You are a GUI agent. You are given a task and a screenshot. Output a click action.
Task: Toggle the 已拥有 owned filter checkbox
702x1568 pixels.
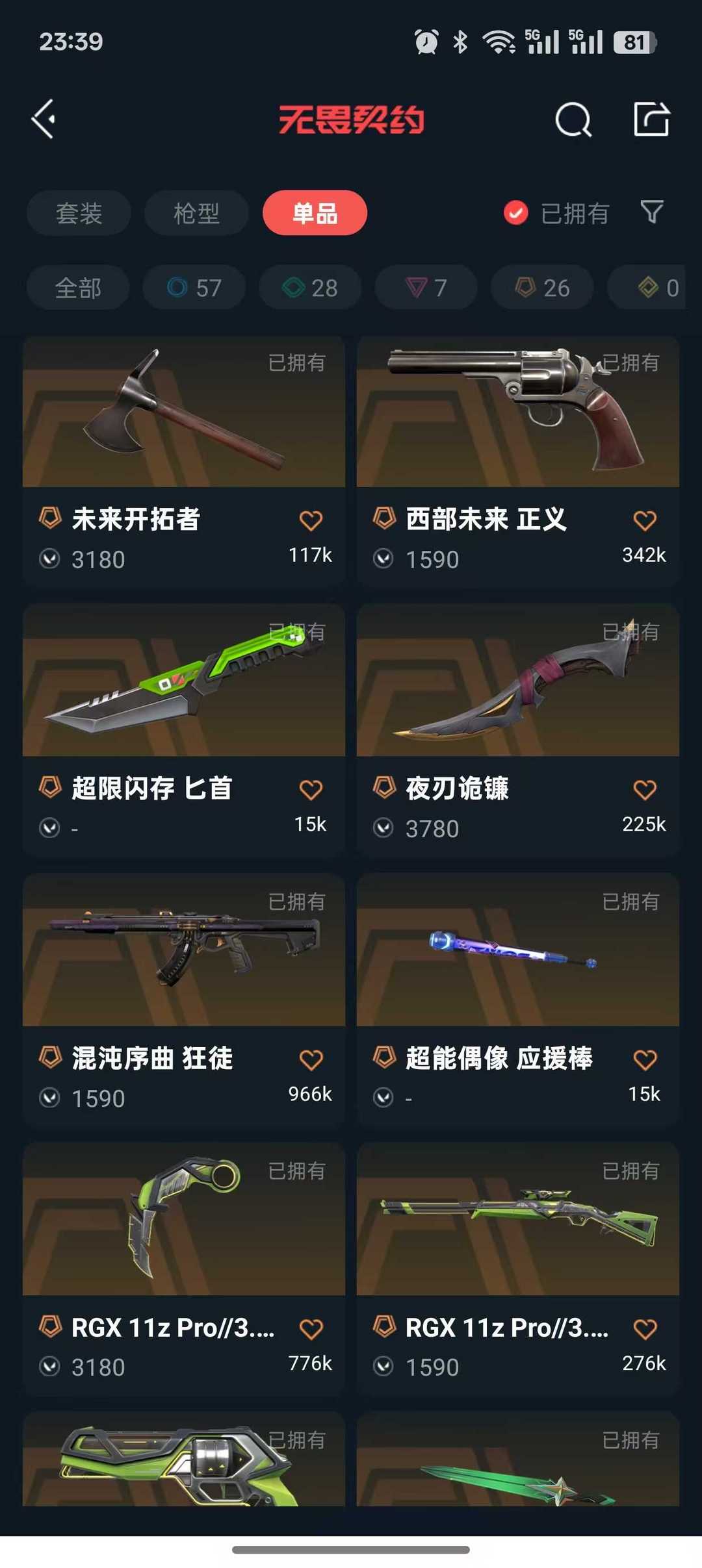[515, 212]
